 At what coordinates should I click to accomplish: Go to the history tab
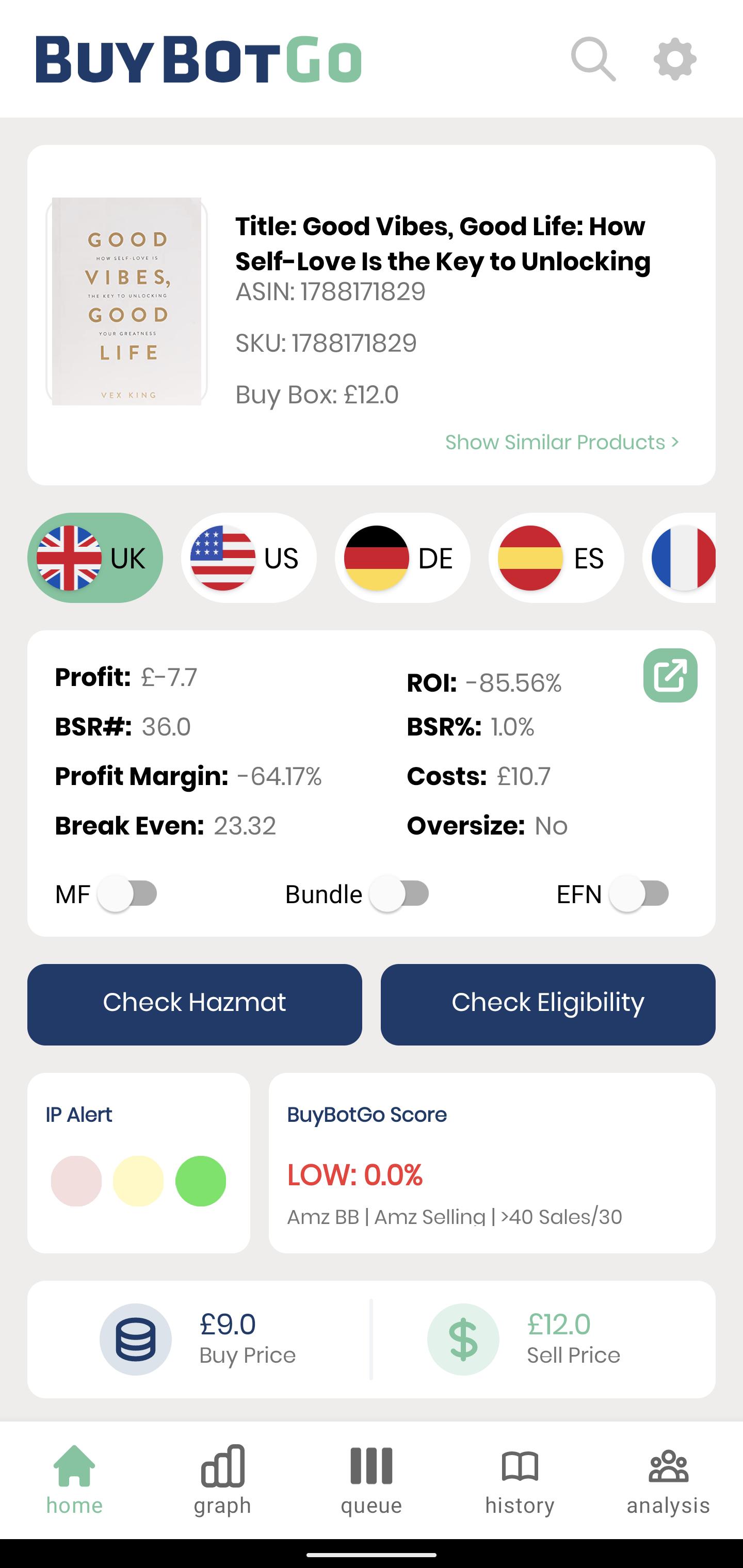[x=520, y=1480]
